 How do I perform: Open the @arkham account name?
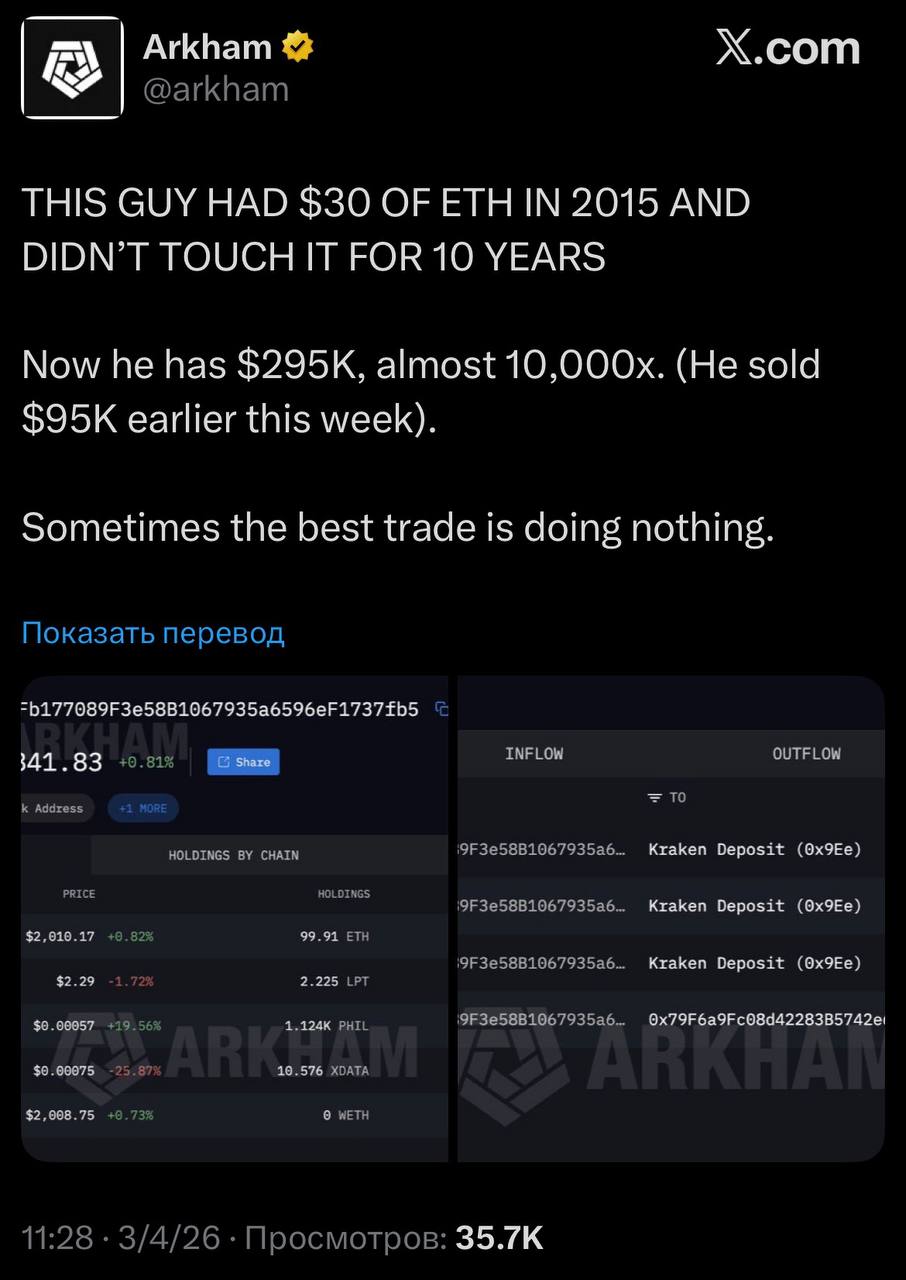216,90
